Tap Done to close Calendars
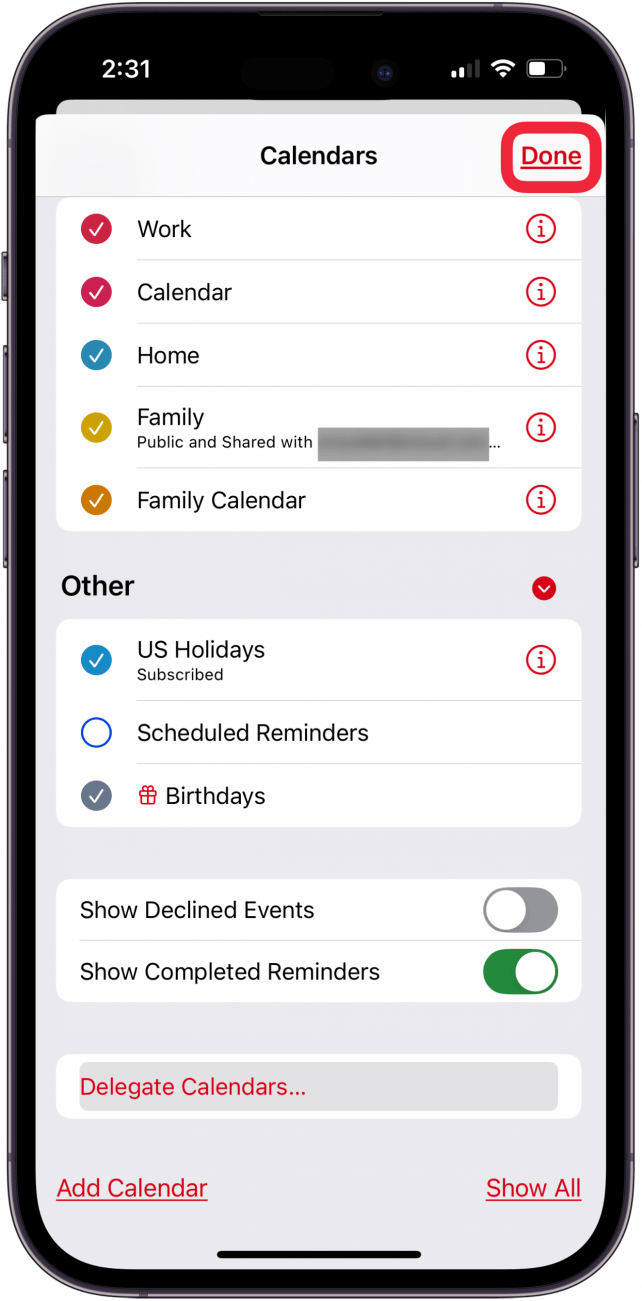642x1301 pixels. point(550,157)
